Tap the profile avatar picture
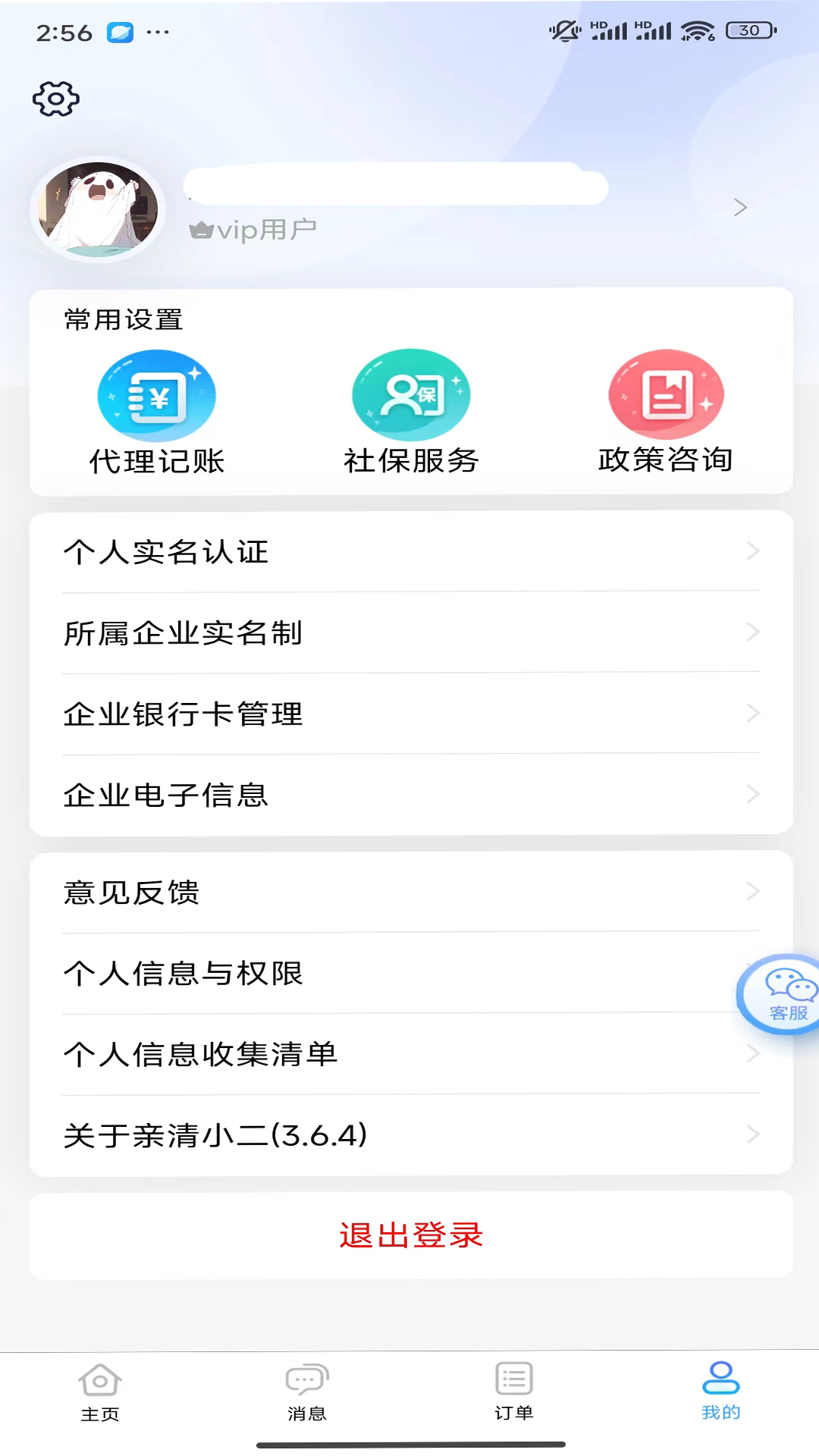This screenshot has height=1456, width=819. click(x=98, y=209)
